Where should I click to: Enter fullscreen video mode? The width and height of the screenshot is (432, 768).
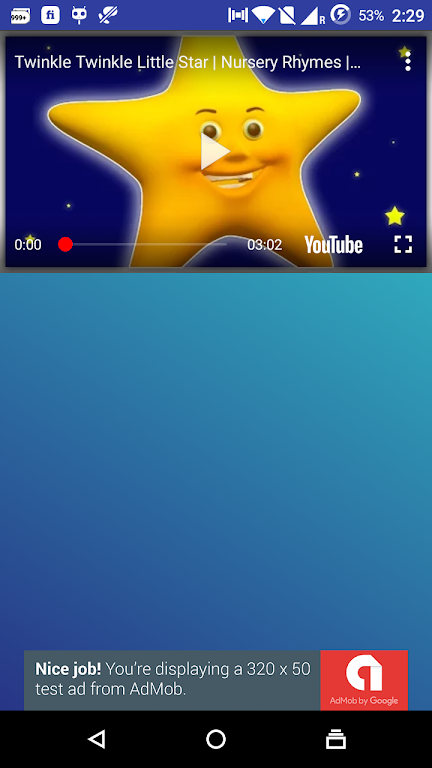coord(403,244)
